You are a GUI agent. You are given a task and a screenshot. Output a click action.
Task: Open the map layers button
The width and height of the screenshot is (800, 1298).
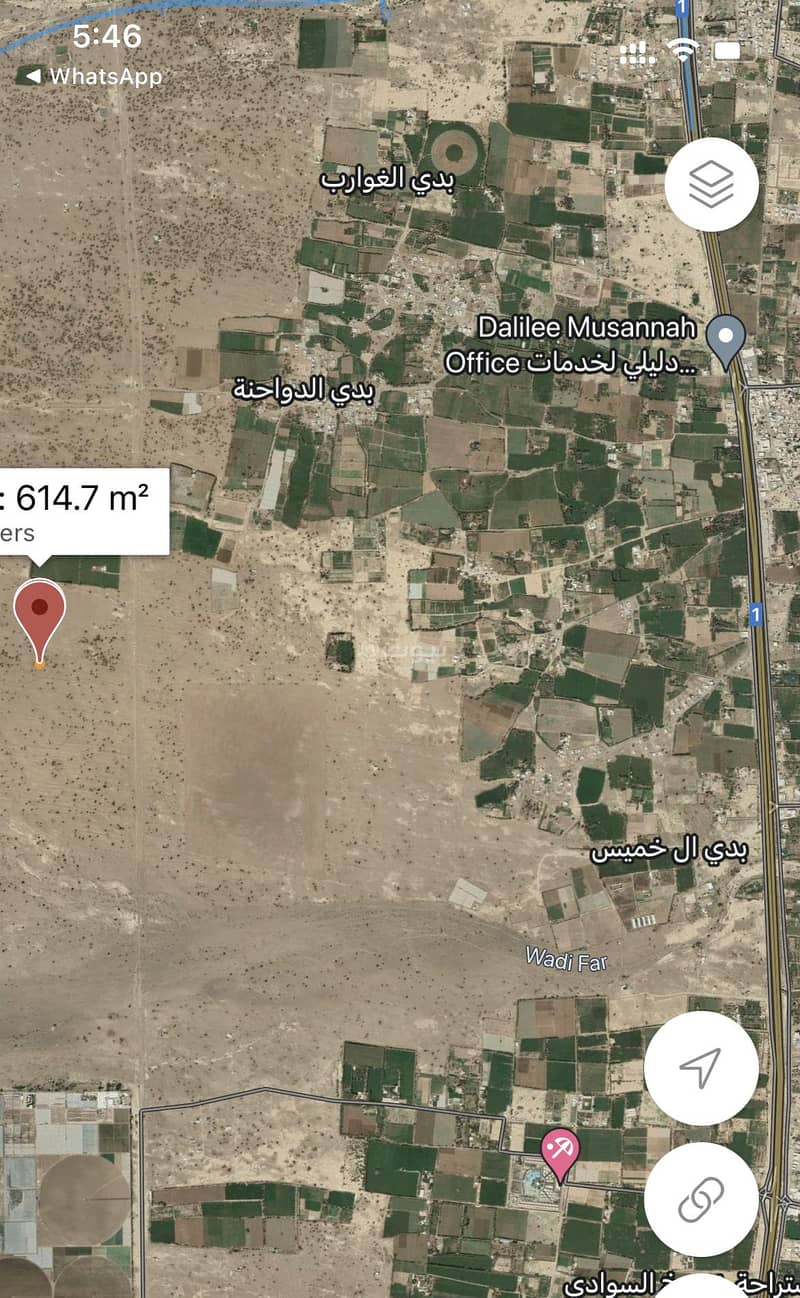711,185
